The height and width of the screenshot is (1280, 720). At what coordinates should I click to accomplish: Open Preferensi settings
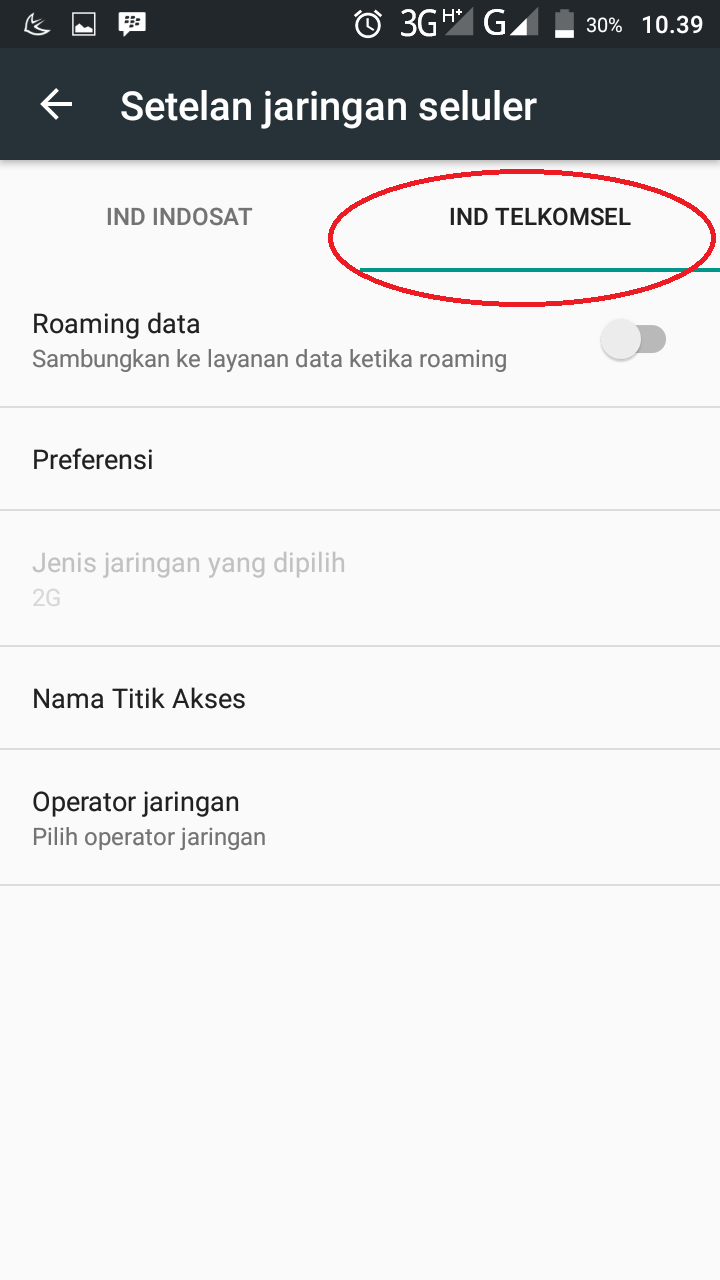point(360,459)
